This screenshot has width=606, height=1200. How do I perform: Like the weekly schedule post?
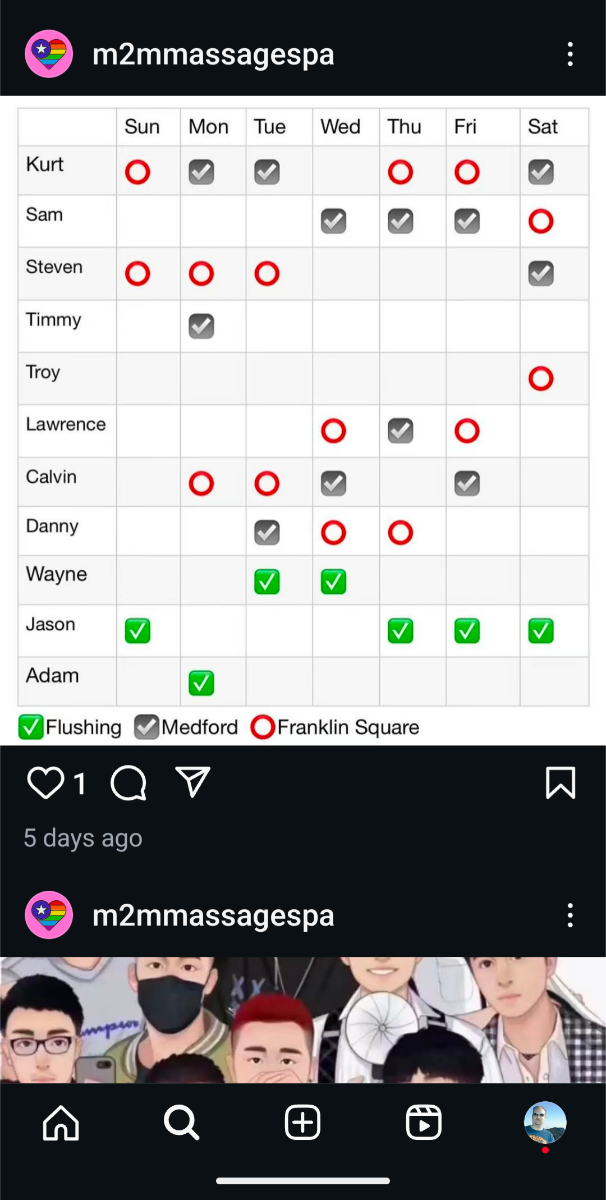click(45, 783)
